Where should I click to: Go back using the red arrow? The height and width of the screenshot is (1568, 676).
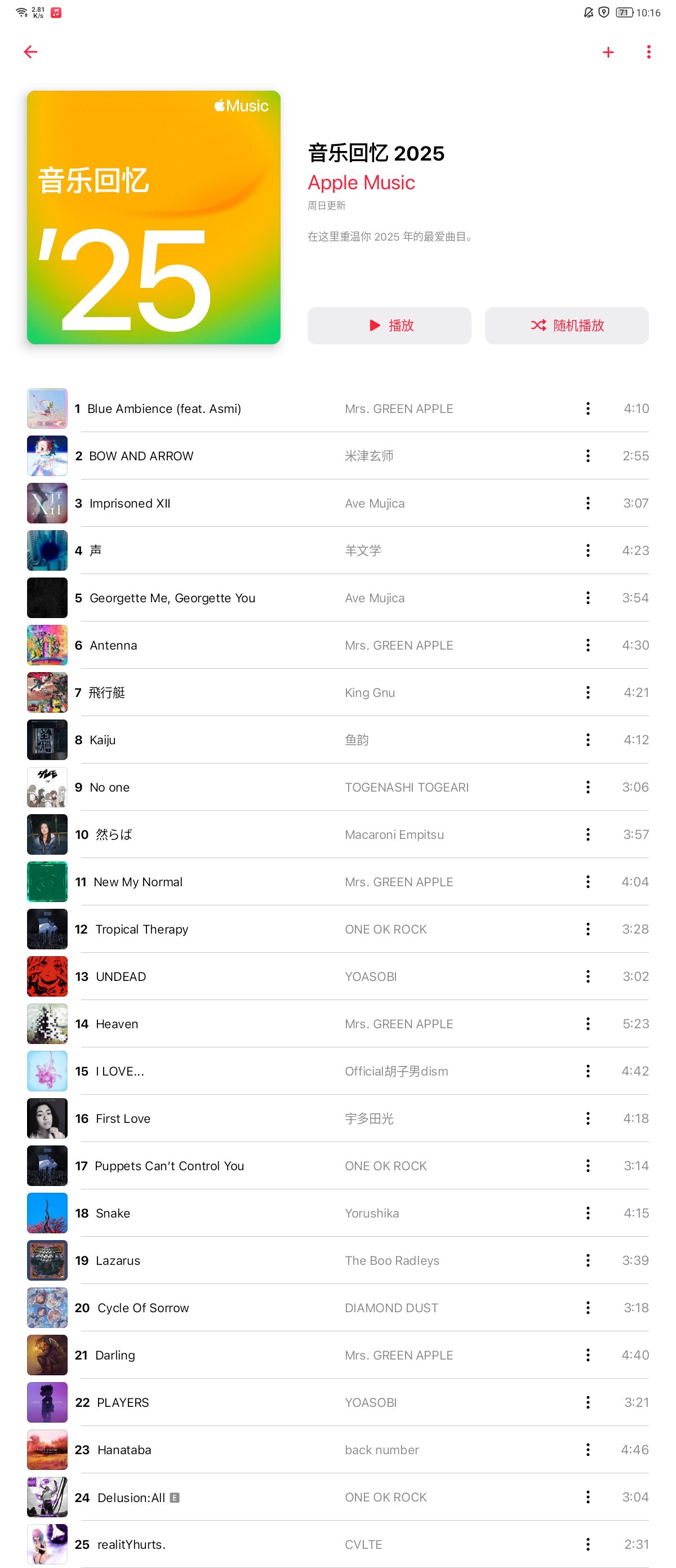(x=30, y=52)
